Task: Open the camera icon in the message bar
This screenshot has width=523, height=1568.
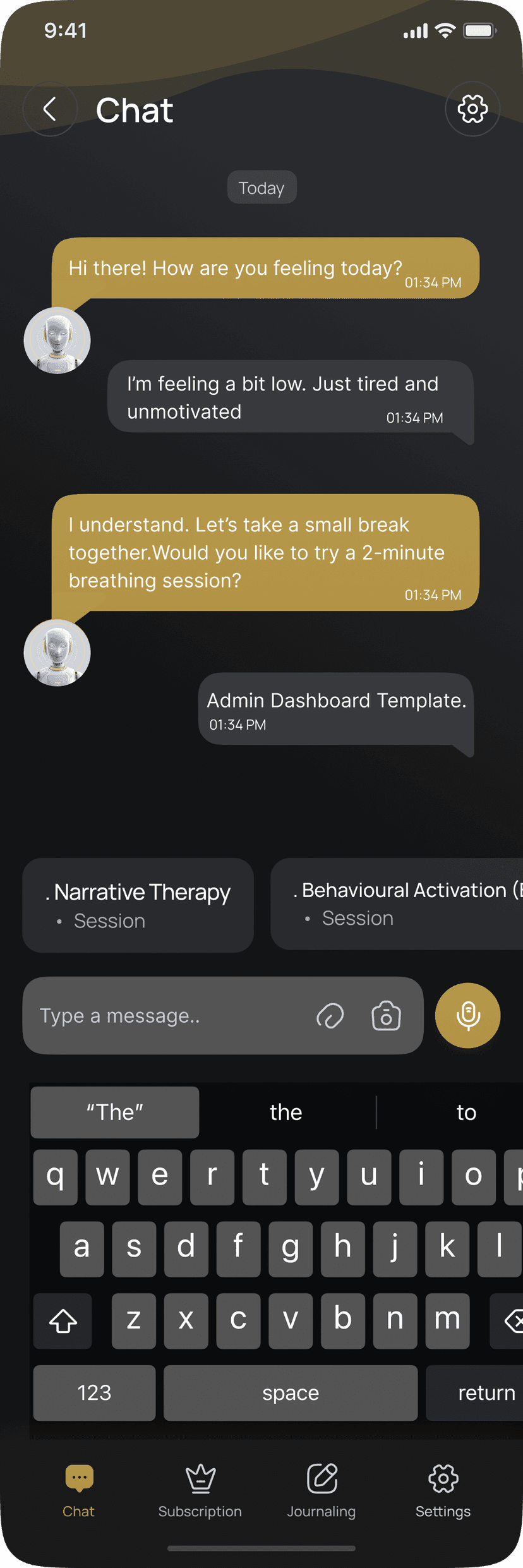Action: (385, 1016)
